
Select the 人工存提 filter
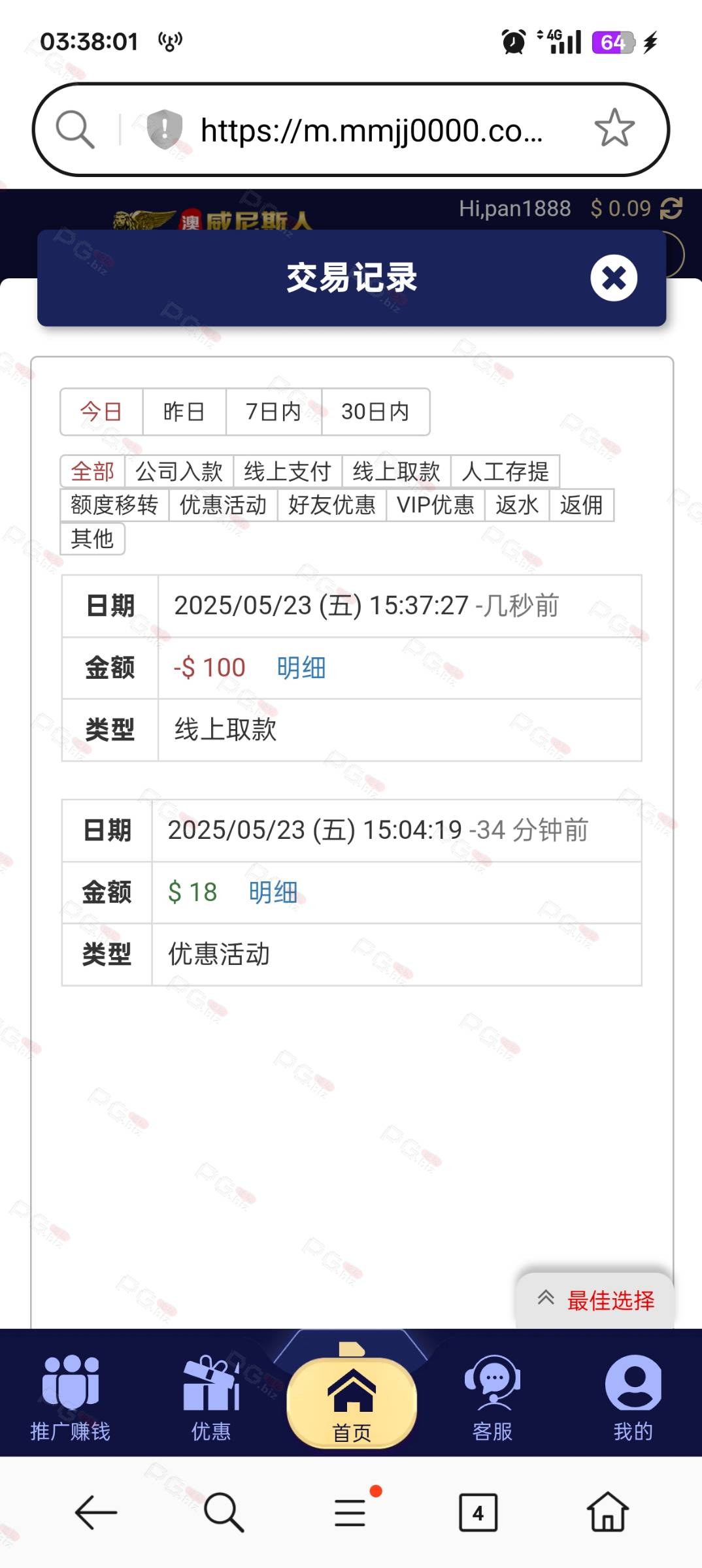505,471
